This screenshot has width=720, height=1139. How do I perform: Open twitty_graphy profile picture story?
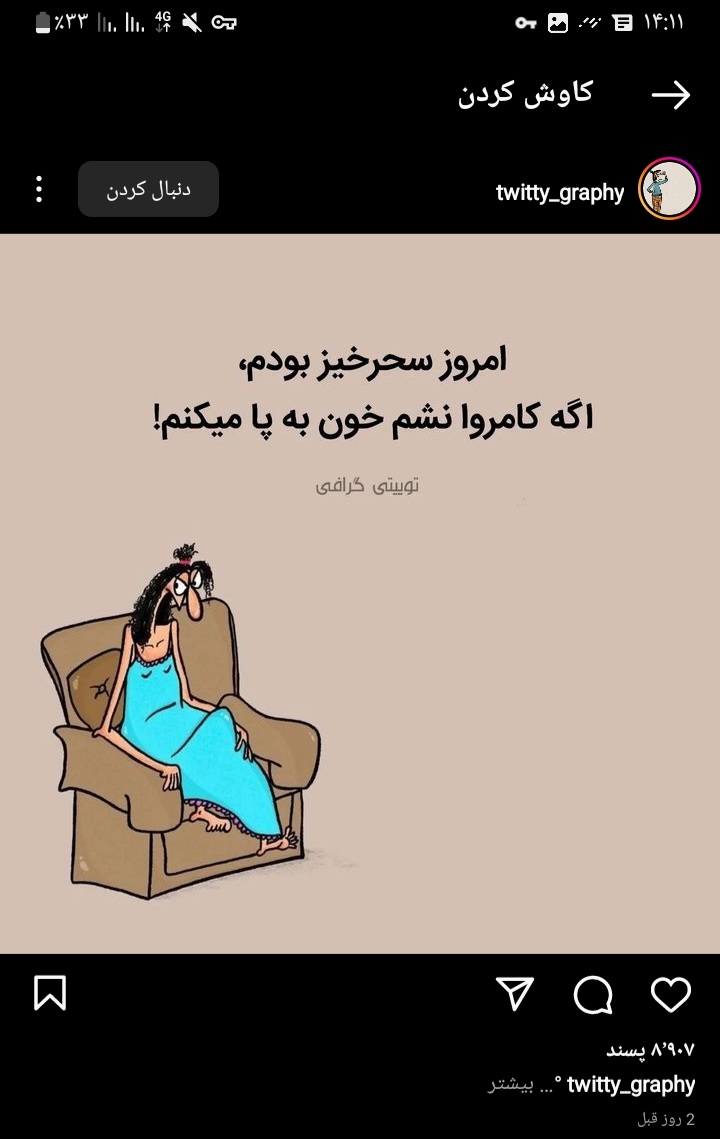[x=668, y=190]
